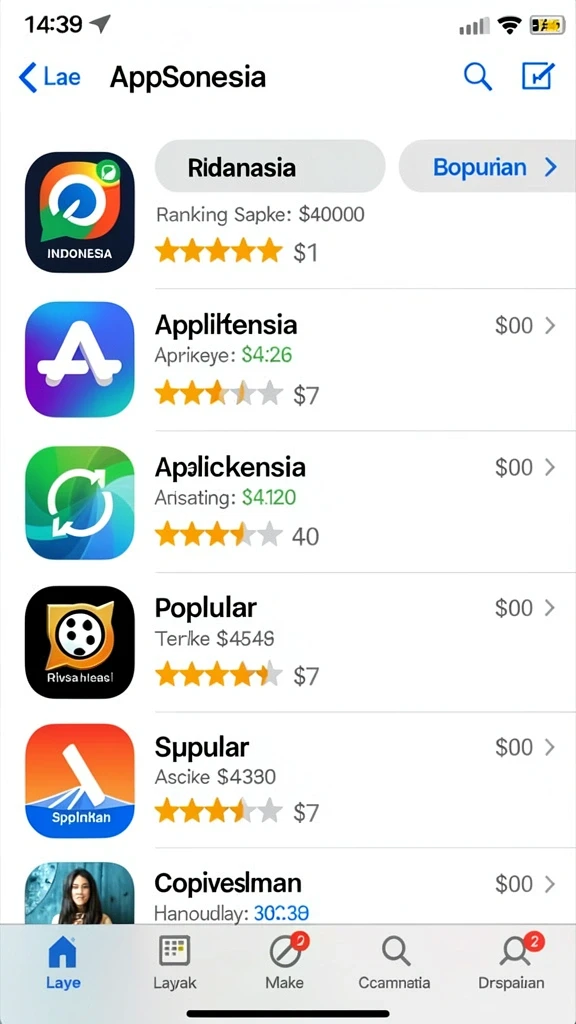The height and width of the screenshot is (1024, 576).
Task: Switch to the Laye tab
Action: pyautogui.click(x=63, y=961)
